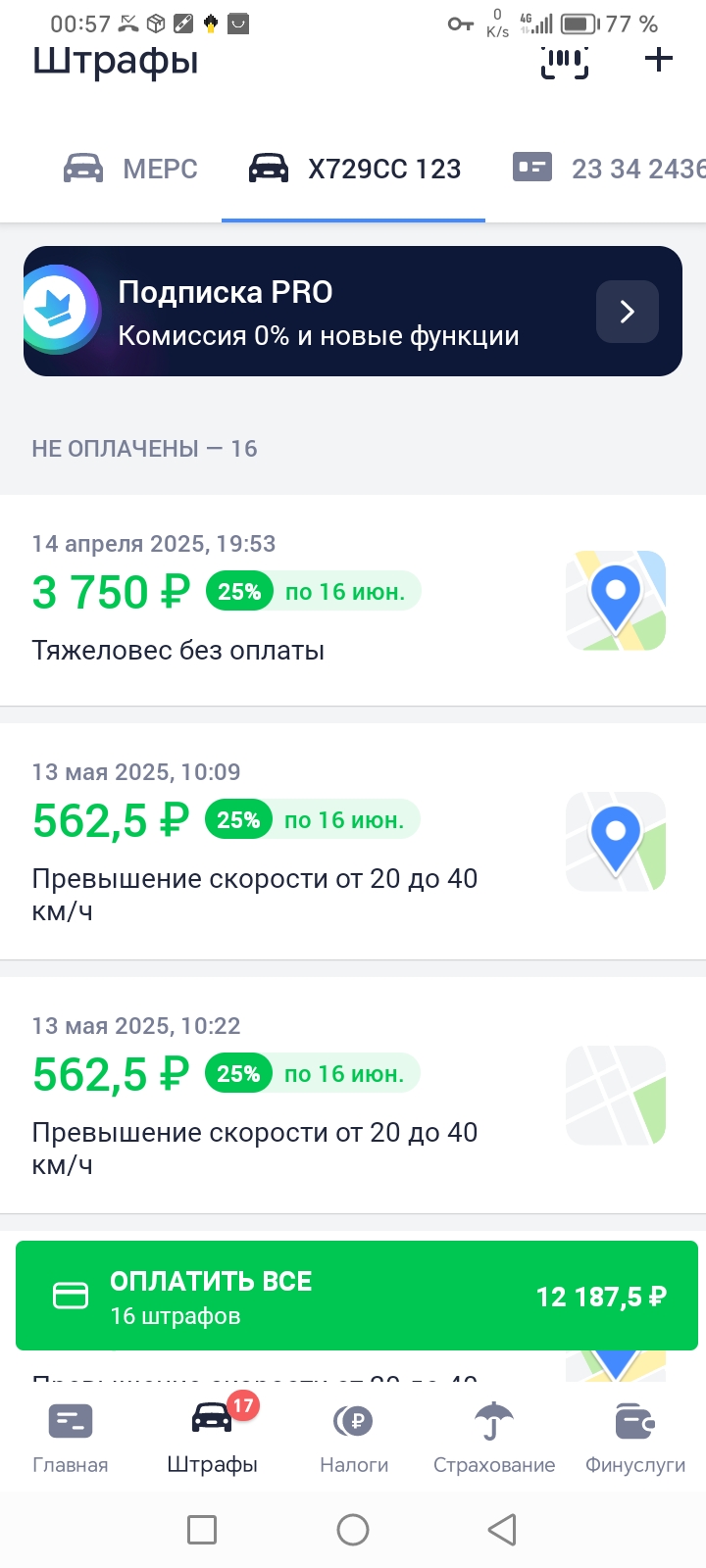The height and width of the screenshot is (1568, 706).
Task: View map for the 14 апреля fine
Action: pyautogui.click(x=616, y=600)
